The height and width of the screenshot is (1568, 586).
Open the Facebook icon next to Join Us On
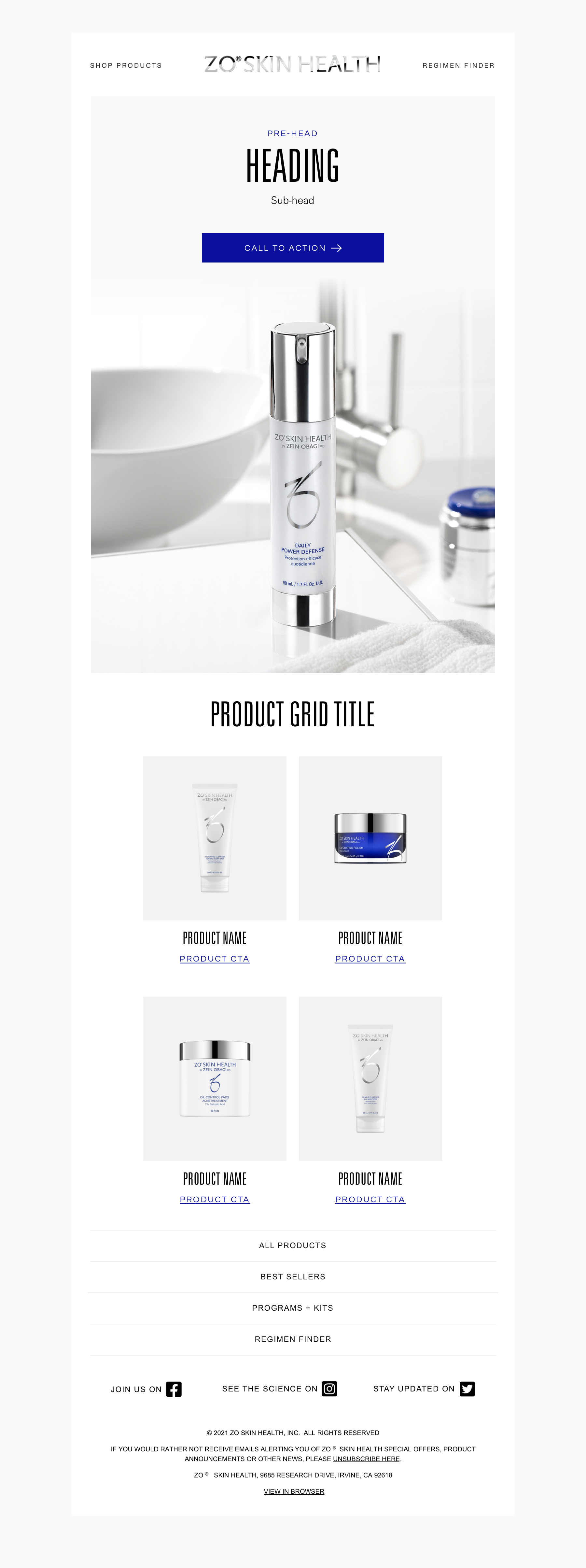[x=174, y=1389]
